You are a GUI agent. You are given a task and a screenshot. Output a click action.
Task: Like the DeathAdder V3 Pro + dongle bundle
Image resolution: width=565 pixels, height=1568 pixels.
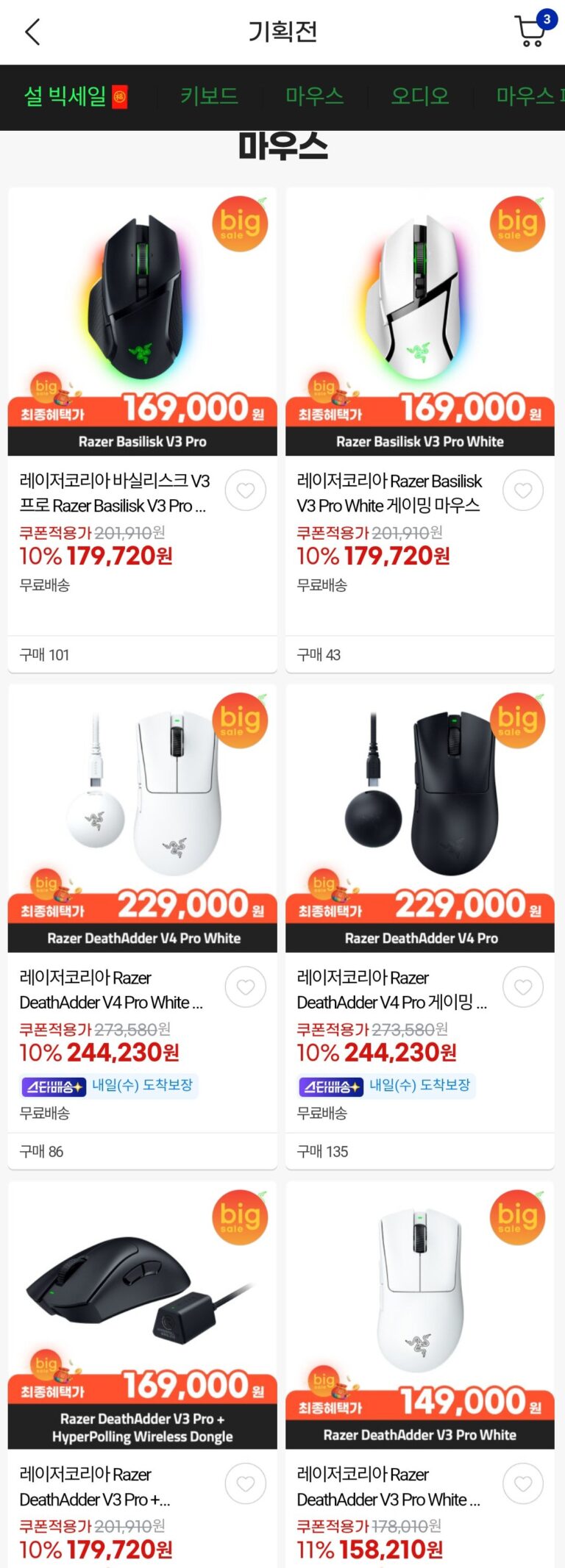pos(246,1484)
